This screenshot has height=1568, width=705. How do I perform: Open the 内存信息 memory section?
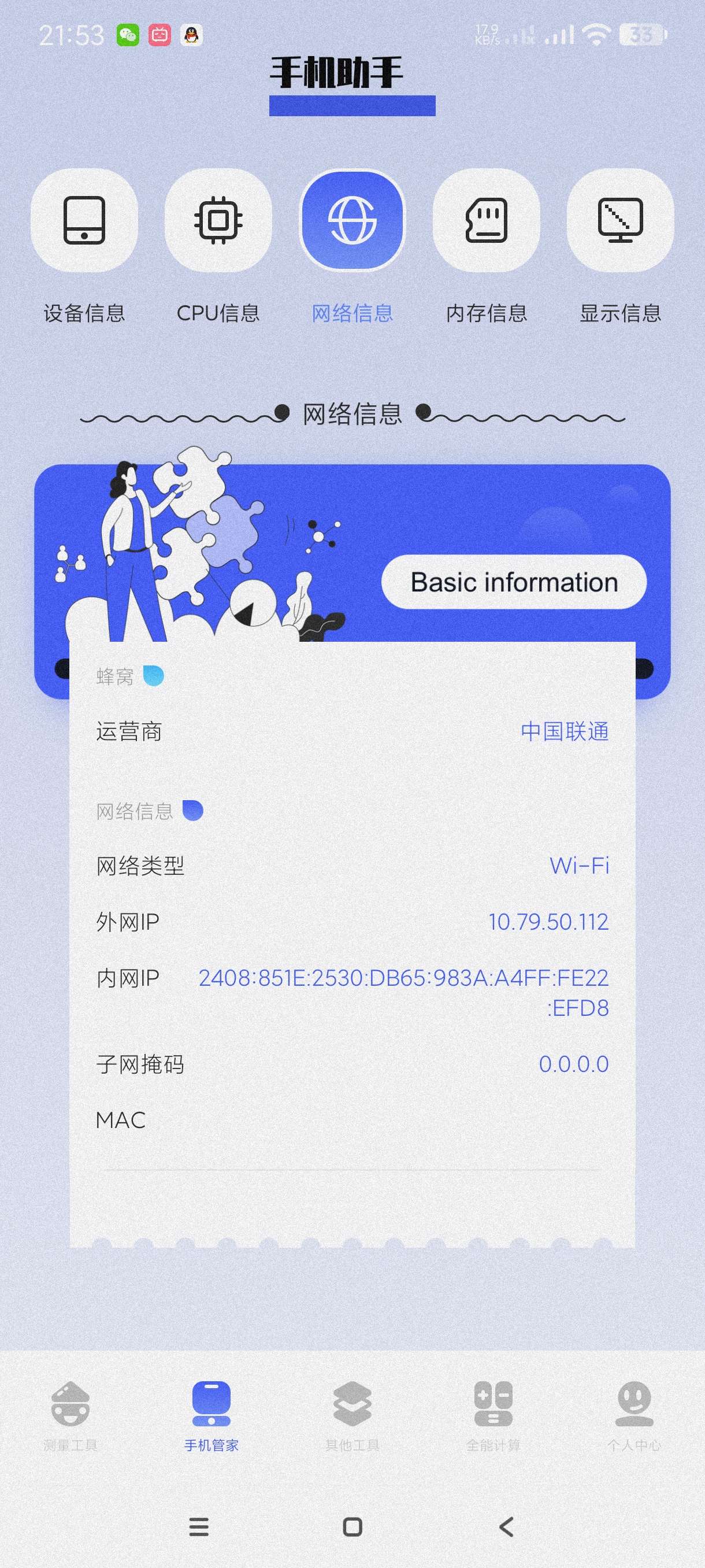(486, 220)
